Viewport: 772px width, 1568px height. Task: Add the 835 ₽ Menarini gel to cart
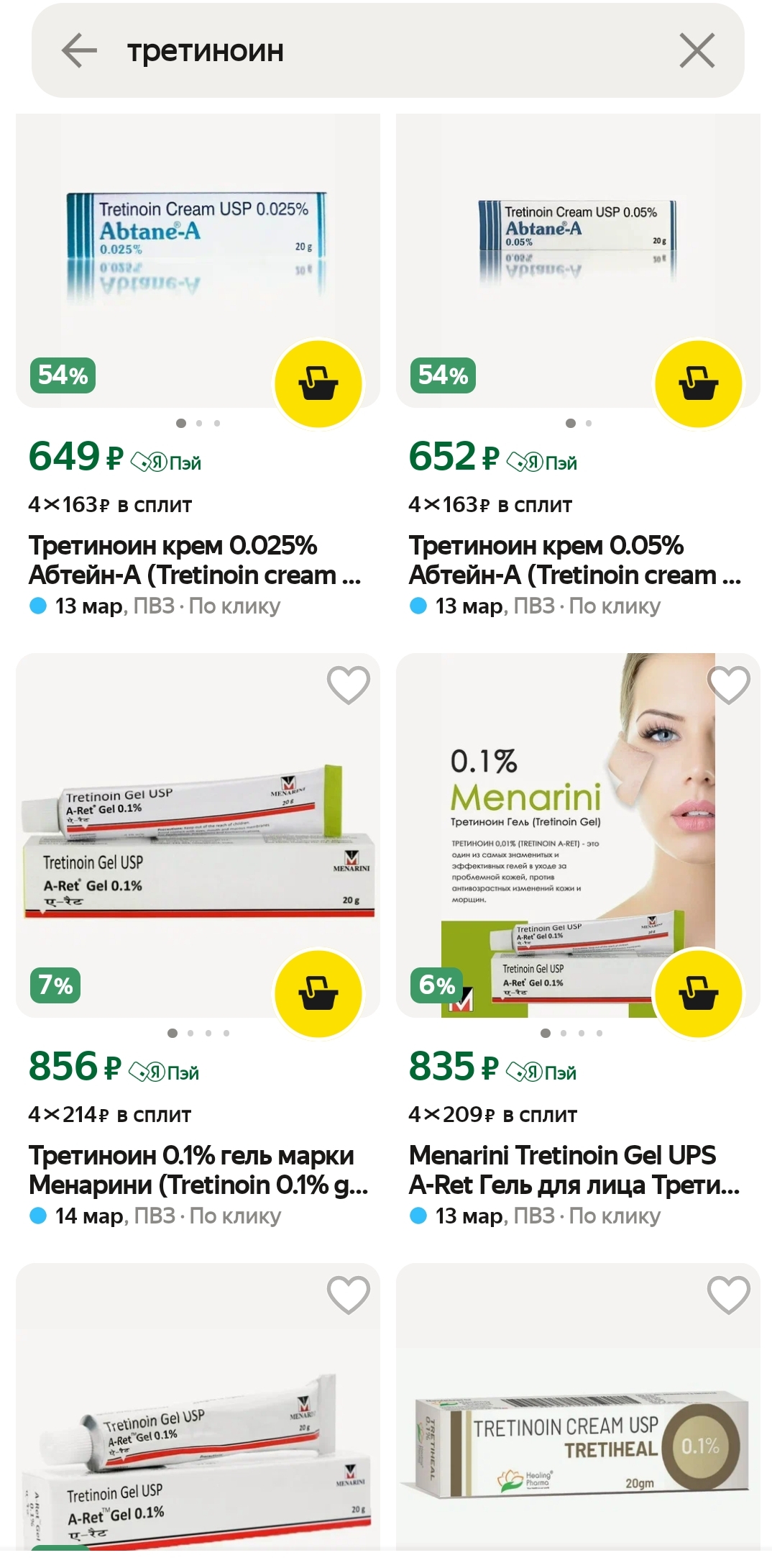698,993
